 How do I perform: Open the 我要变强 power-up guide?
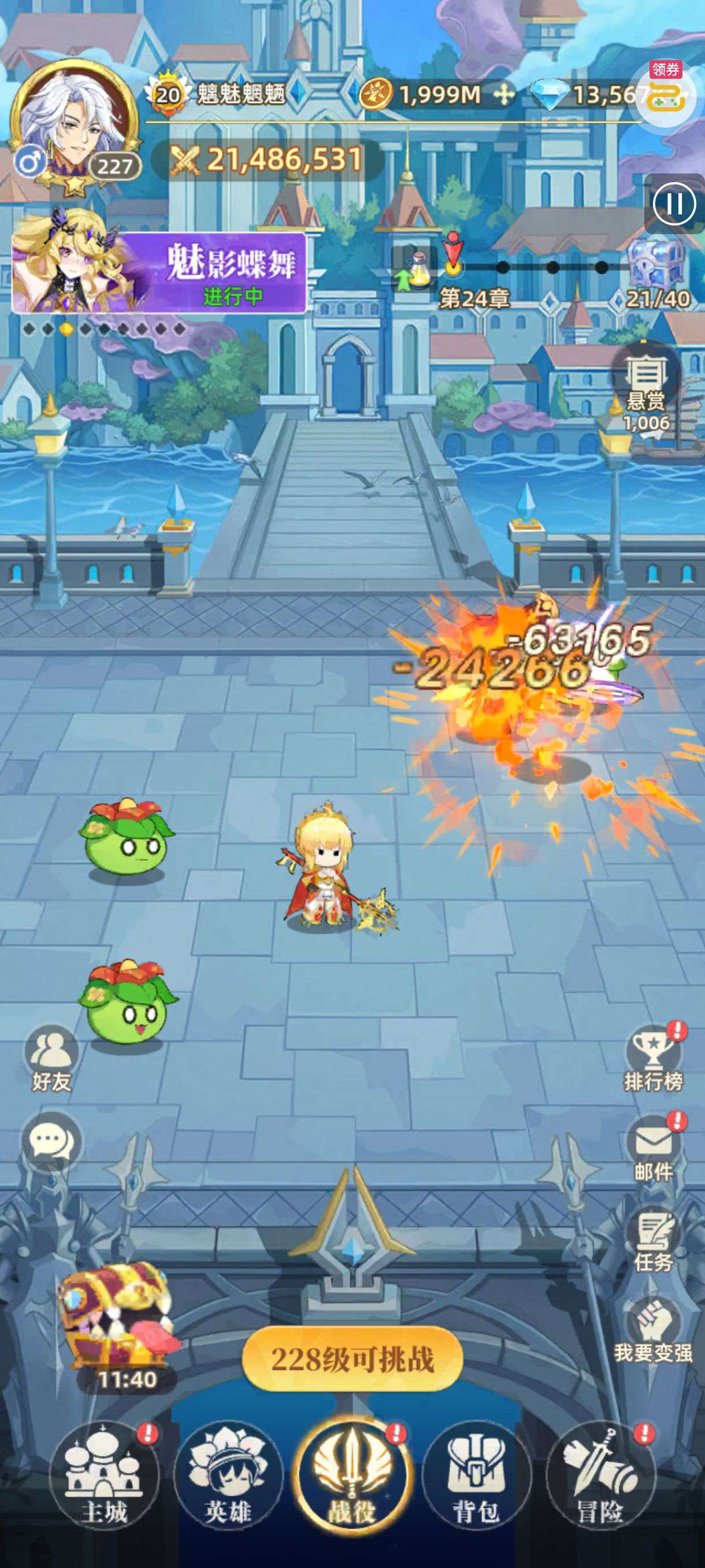coord(654,1330)
